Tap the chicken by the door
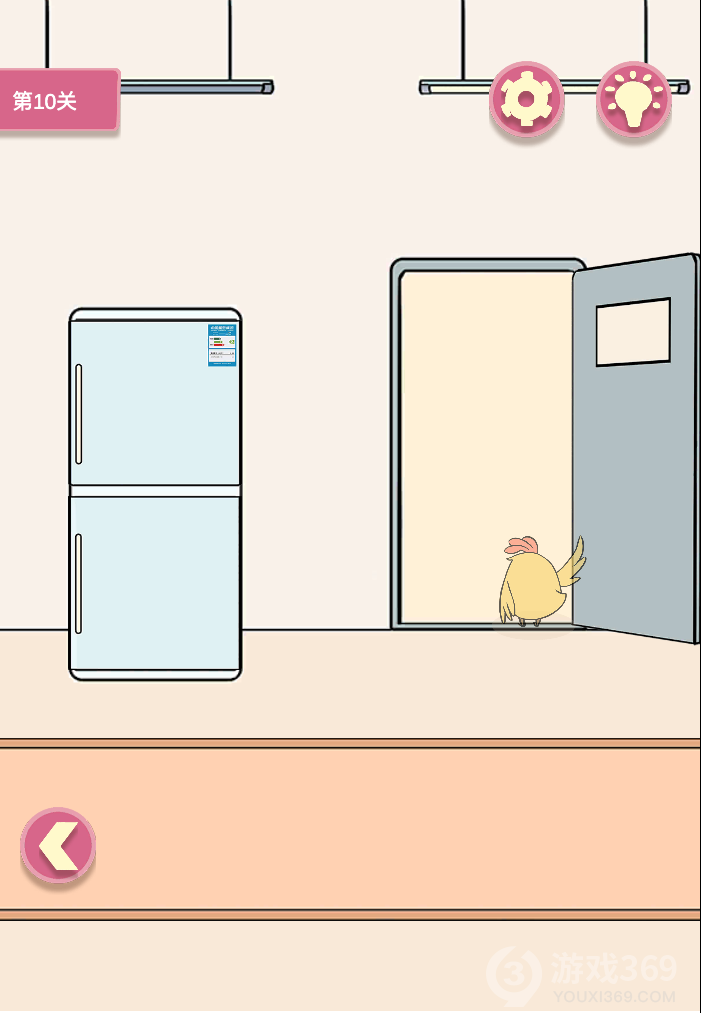Image resolution: width=701 pixels, height=1013 pixels. tap(535, 585)
